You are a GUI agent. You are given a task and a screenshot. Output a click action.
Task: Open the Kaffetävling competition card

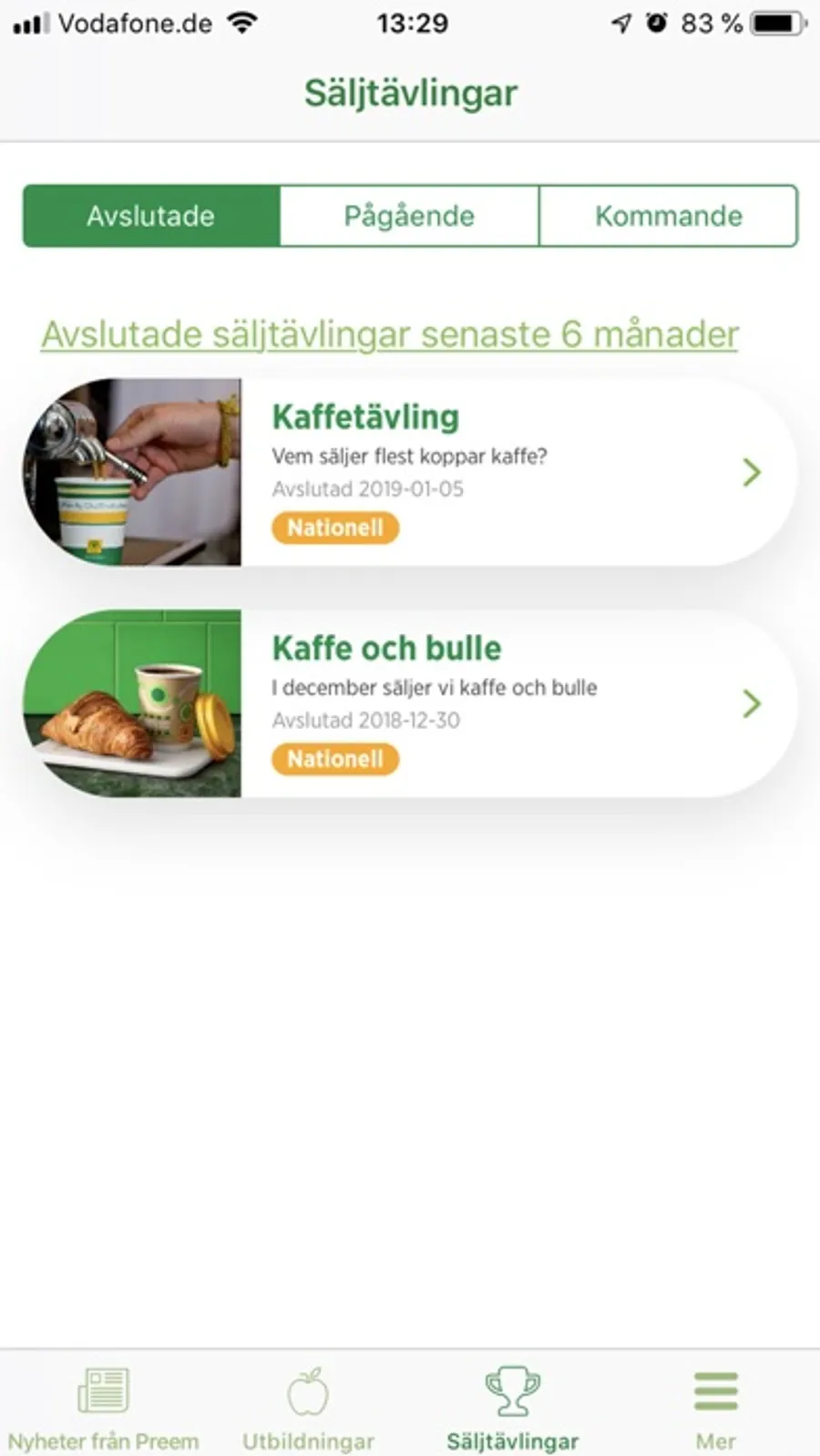pyautogui.click(x=410, y=472)
